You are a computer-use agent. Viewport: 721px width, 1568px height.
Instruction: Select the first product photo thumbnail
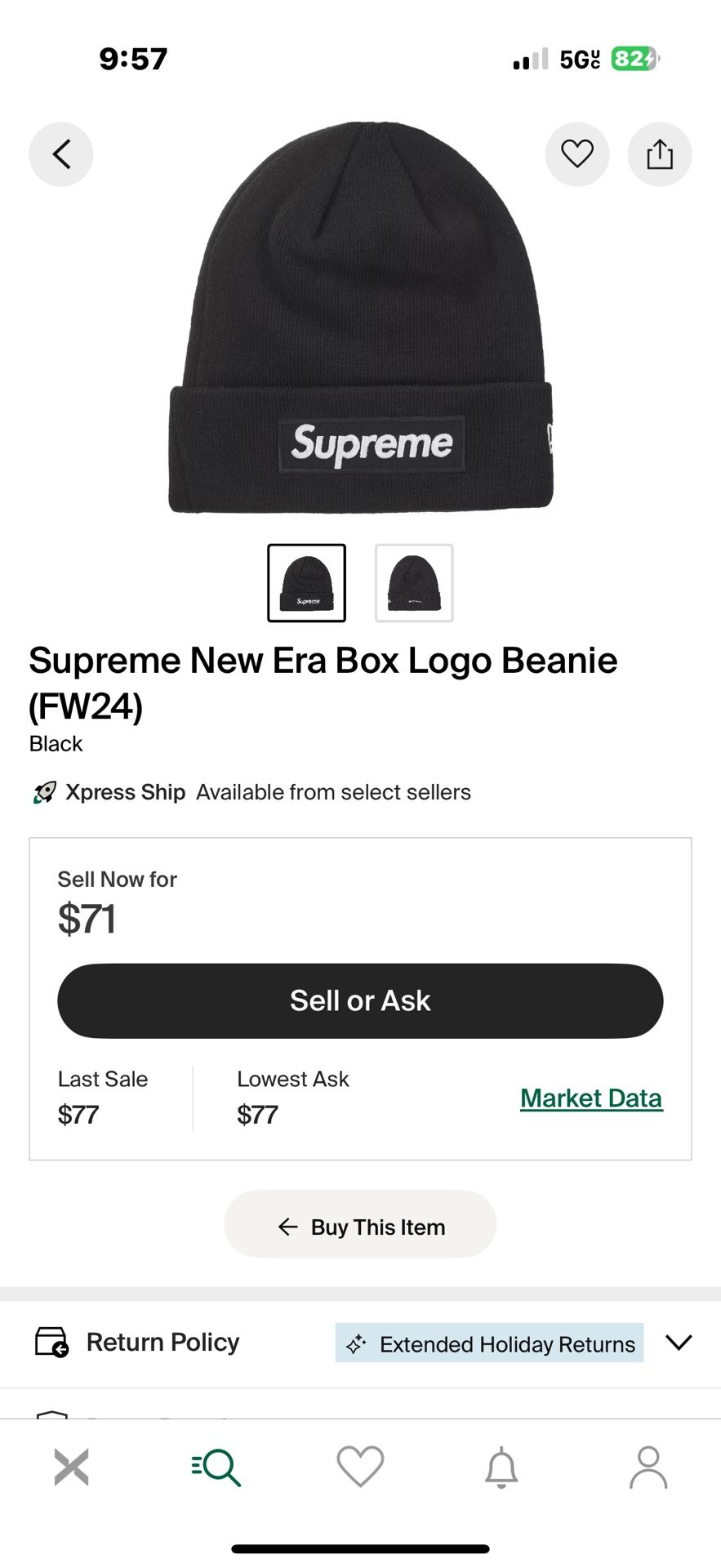[x=306, y=581]
